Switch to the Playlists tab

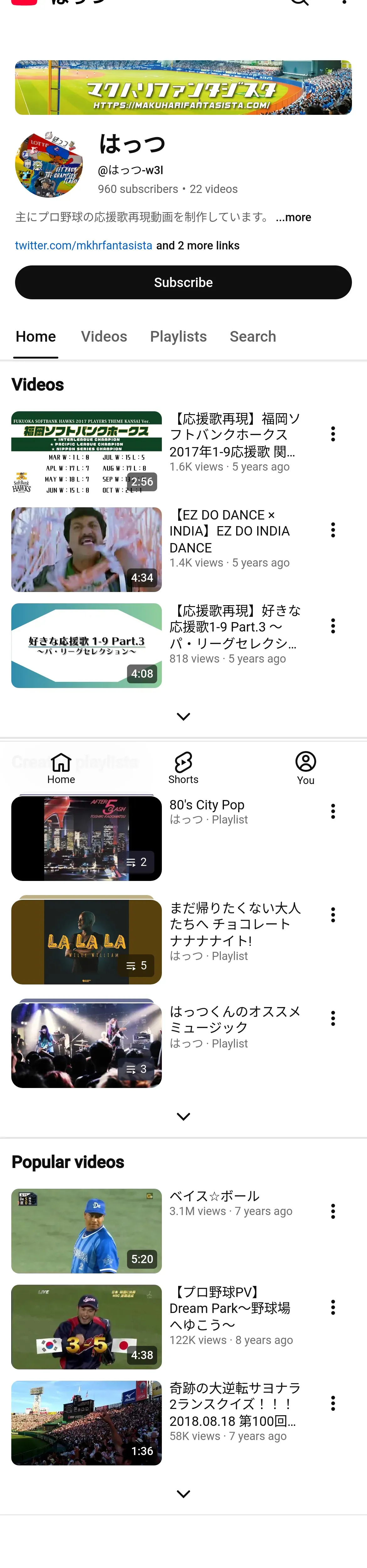[178, 337]
